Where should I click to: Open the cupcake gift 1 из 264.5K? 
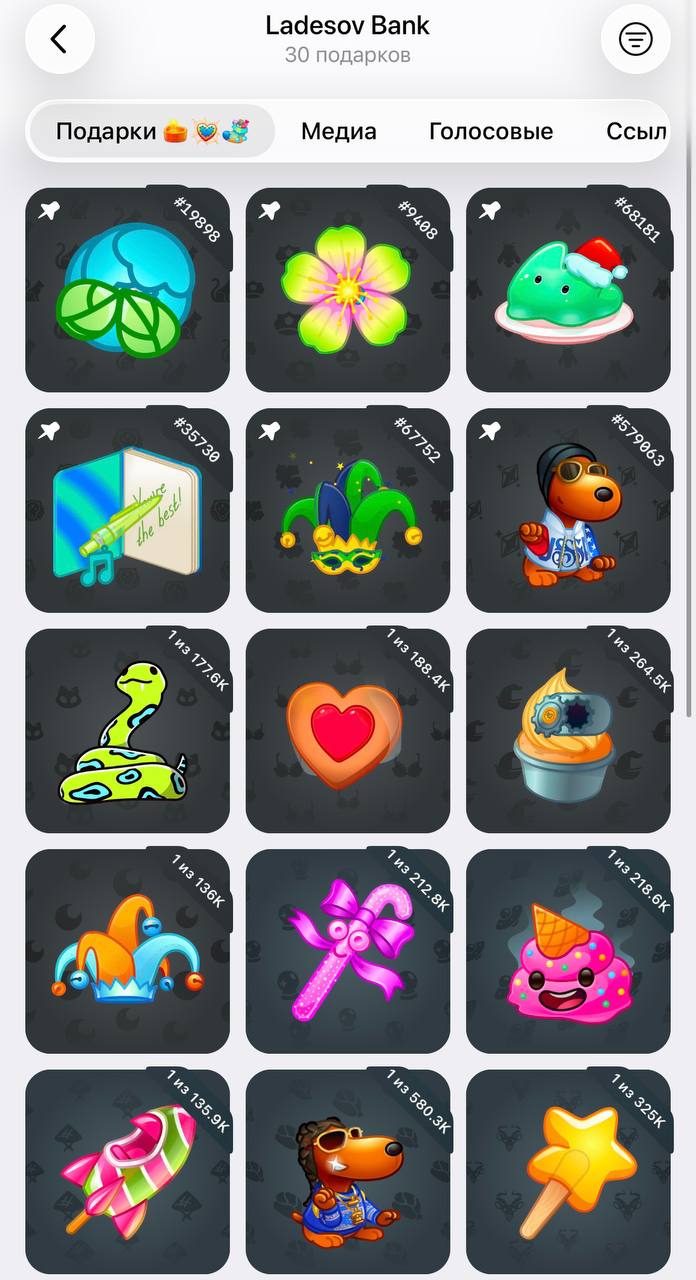(x=568, y=730)
